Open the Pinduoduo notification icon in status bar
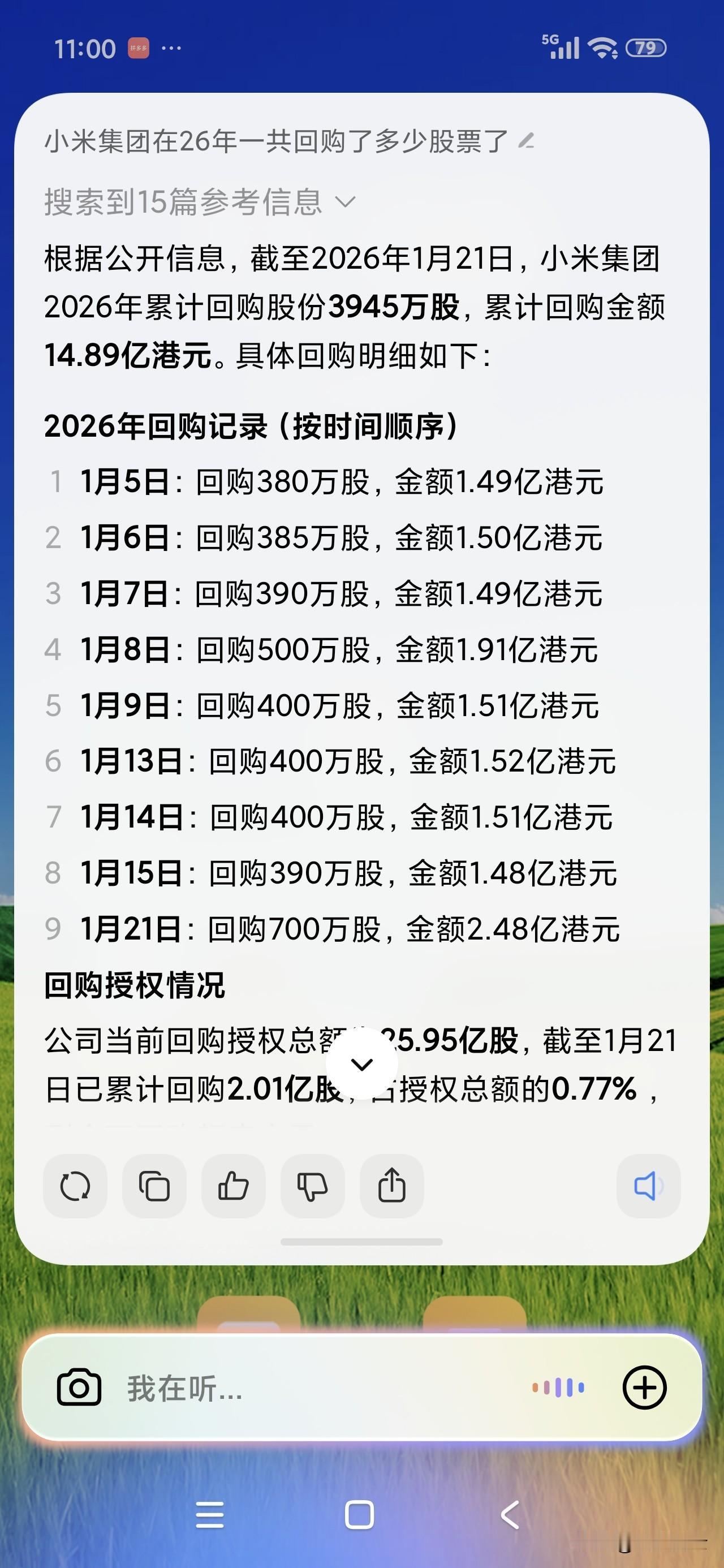The width and height of the screenshot is (724, 1568). (x=139, y=48)
